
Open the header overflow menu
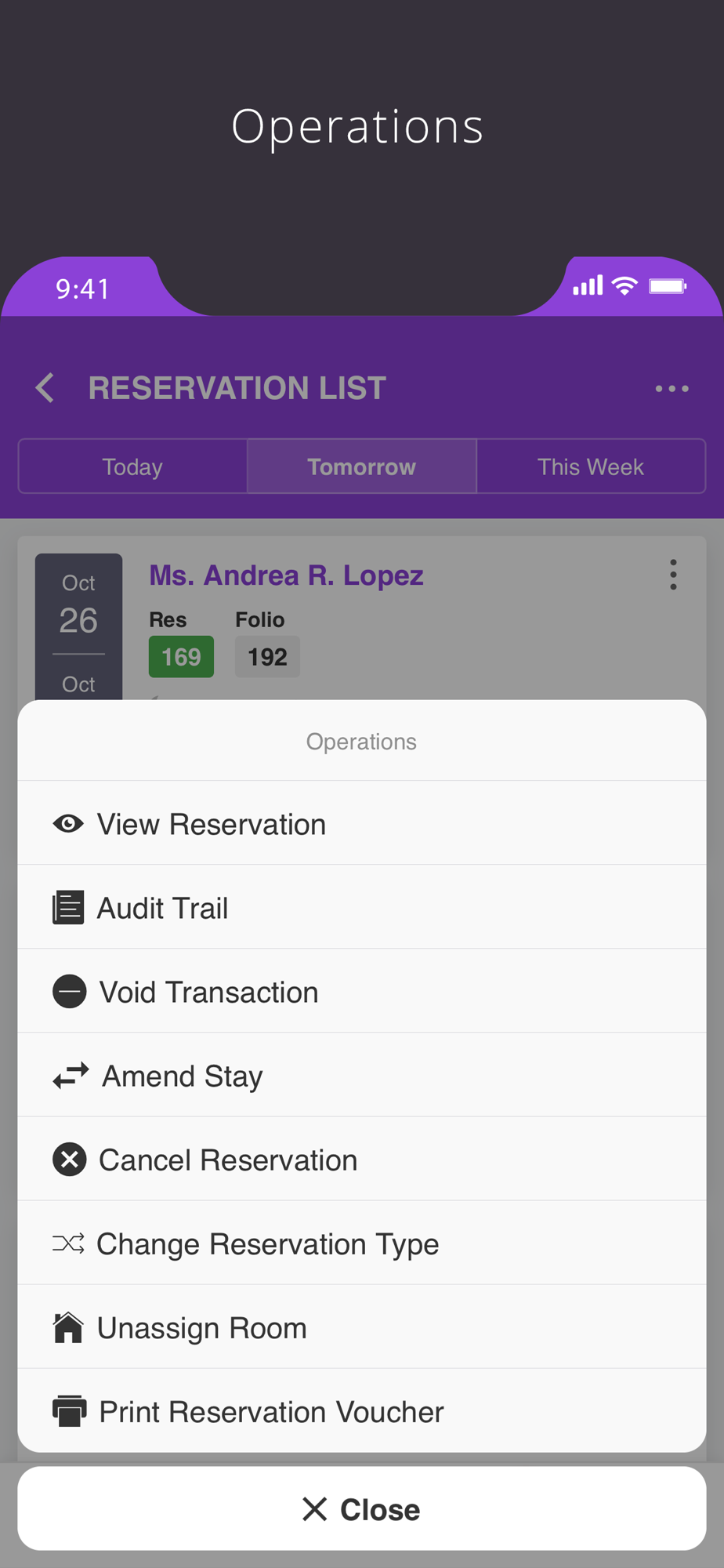[x=672, y=388]
